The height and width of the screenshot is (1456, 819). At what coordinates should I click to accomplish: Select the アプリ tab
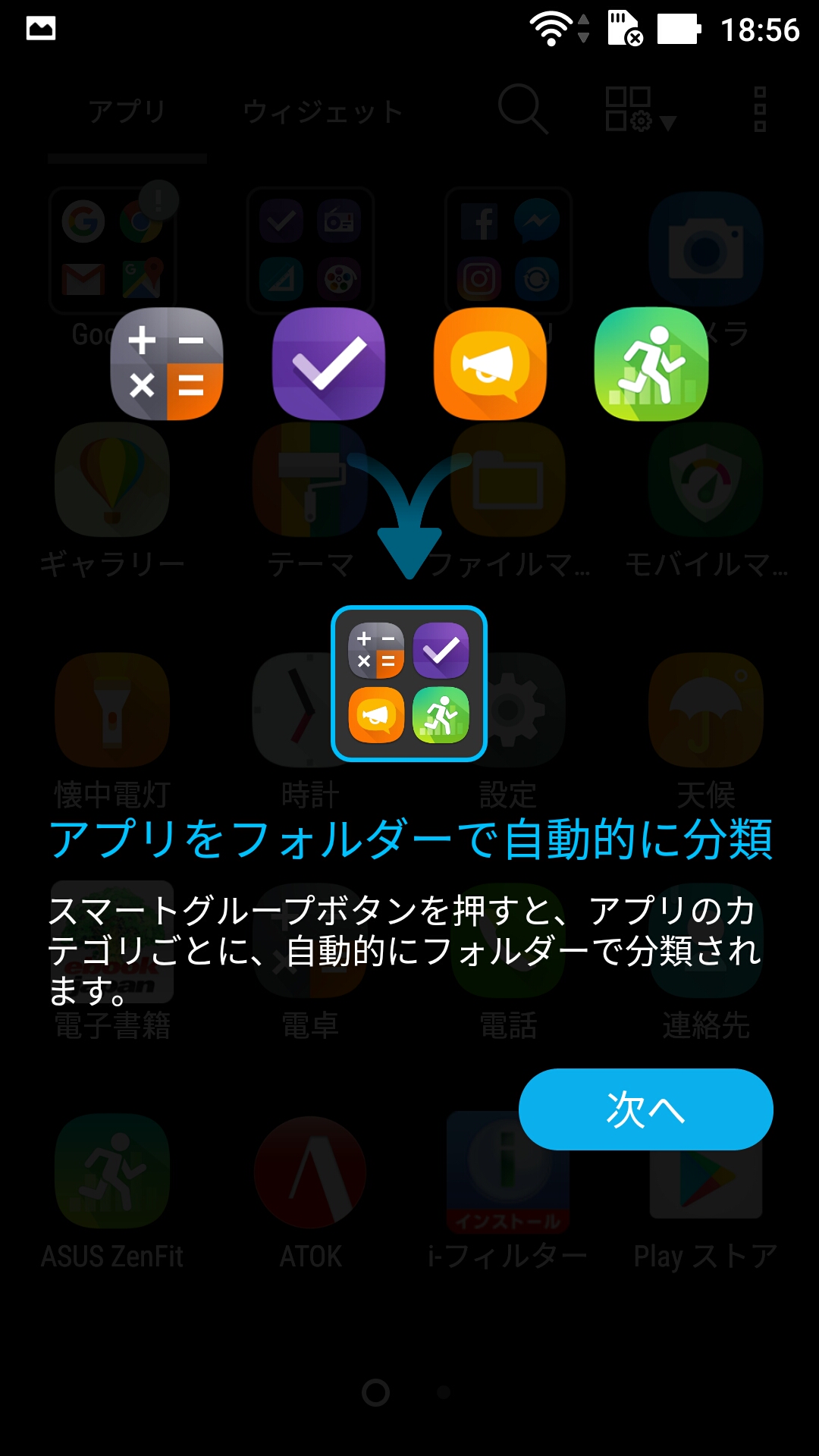(127, 111)
